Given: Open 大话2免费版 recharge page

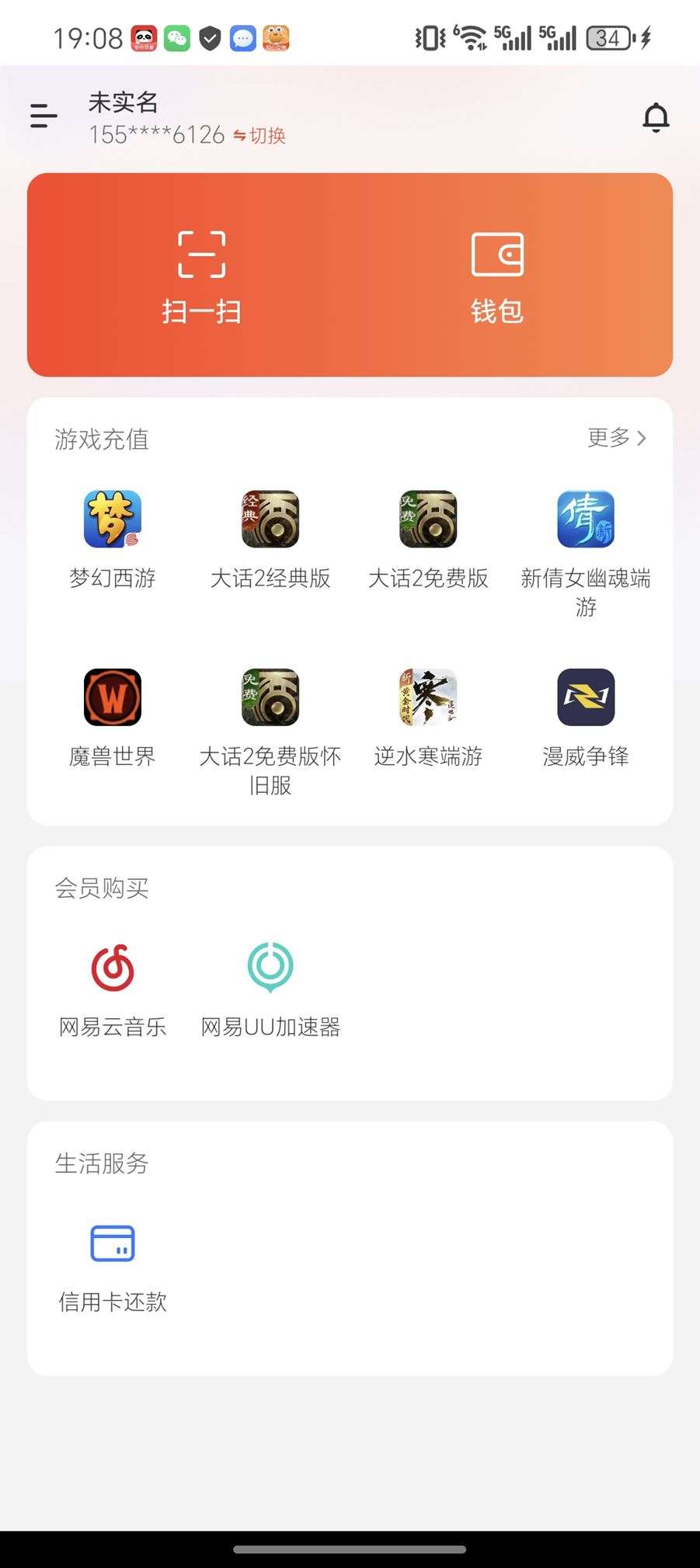Looking at the screenshot, I should (427, 518).
